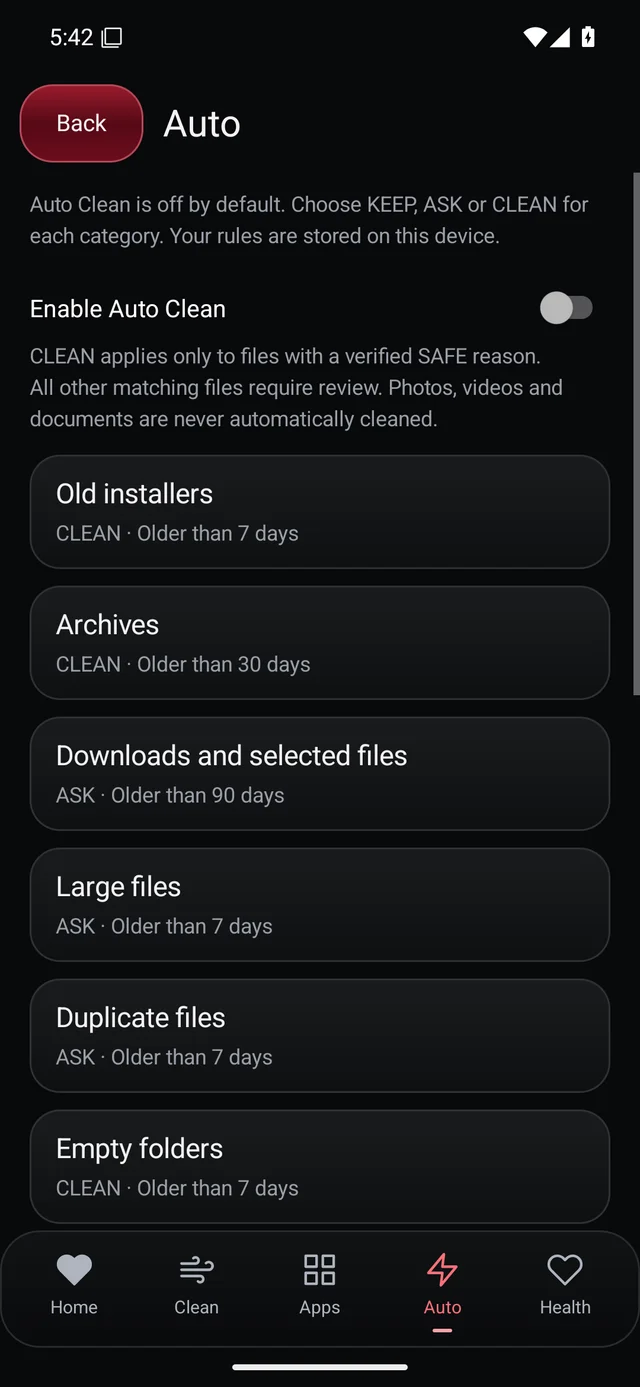
Task: Switch to the Clean tab
Action: (197, 1285)
